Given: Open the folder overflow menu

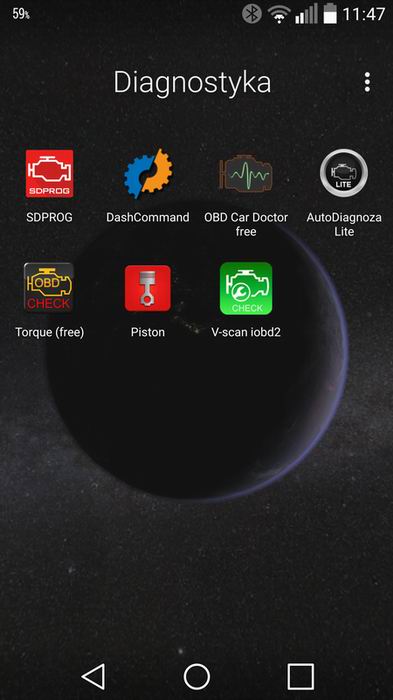Looking at the screenshot, I should [x=367, y=82].
